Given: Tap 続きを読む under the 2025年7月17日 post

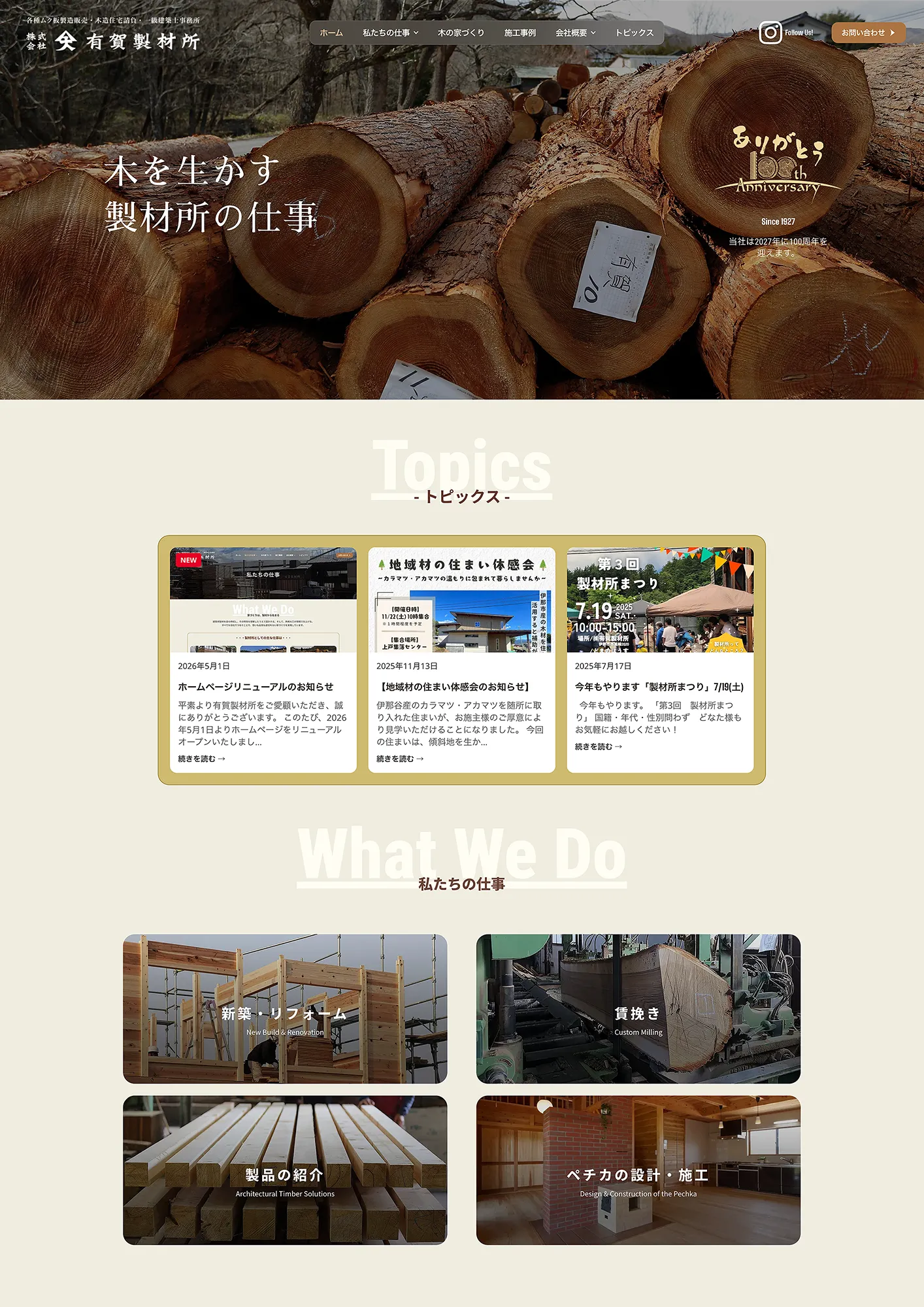Looking at the screenshot, I should pos(599,746).
